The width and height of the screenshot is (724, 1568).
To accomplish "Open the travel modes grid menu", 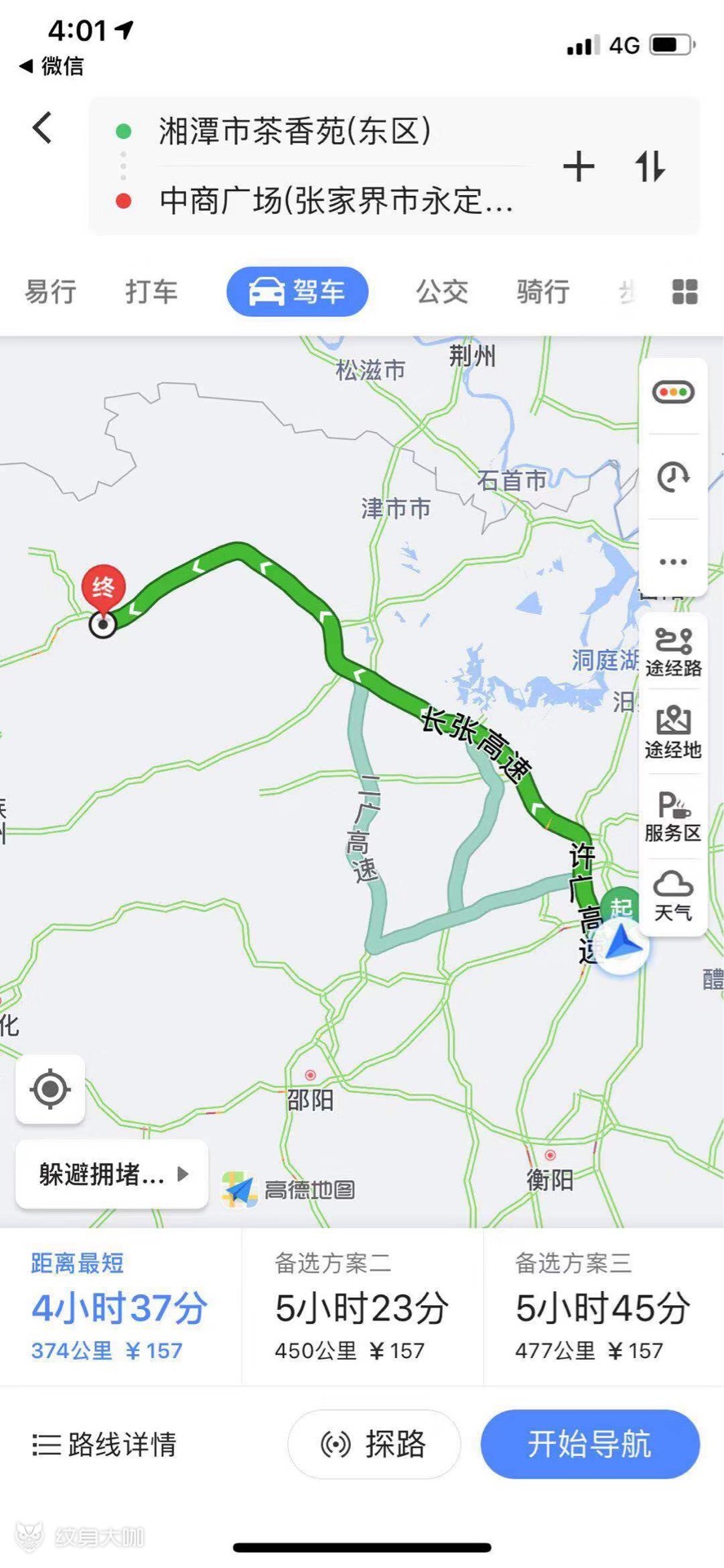I will coord(684,292).
